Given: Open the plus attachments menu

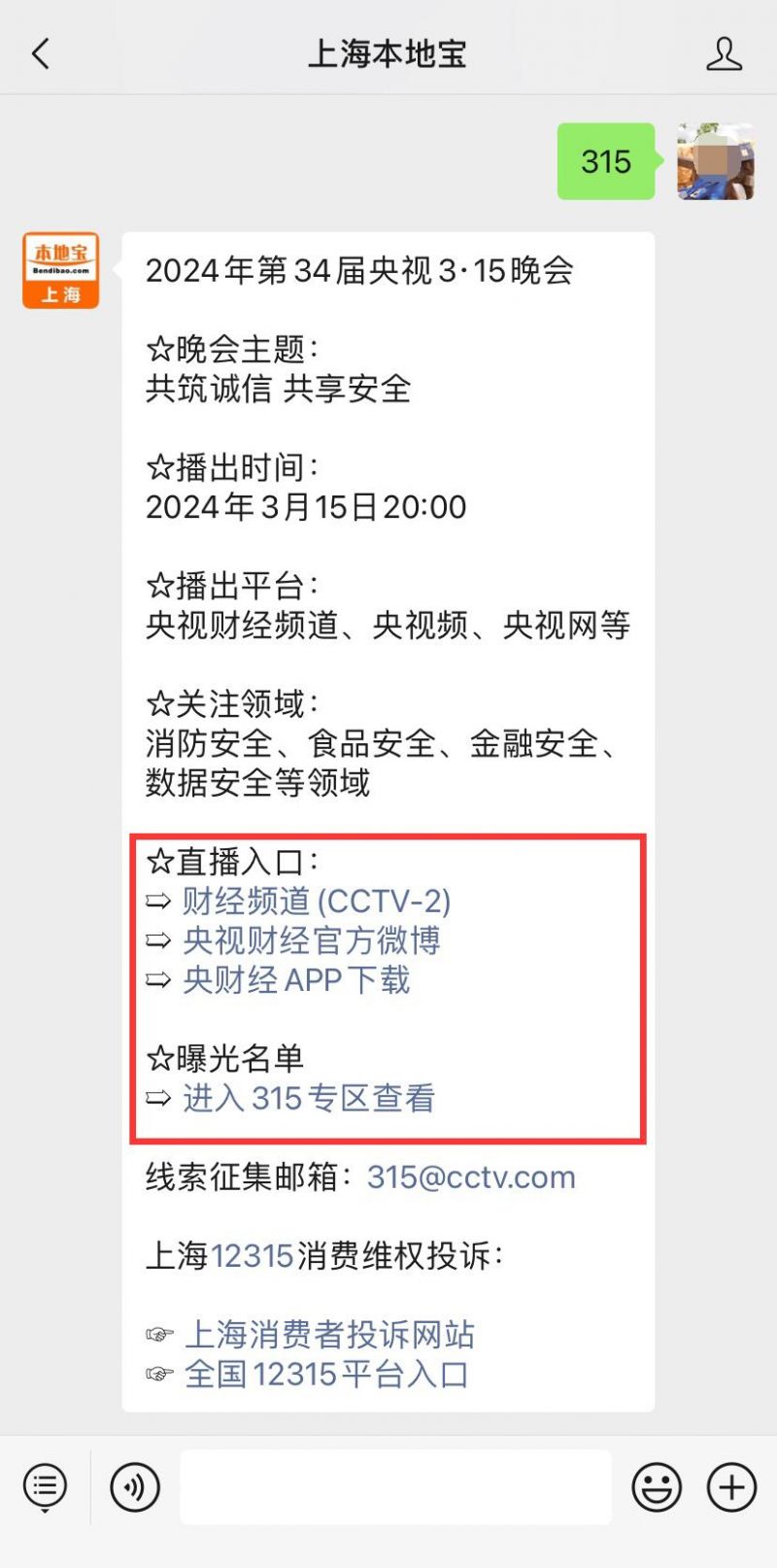Looking at the screenshot, I should click(x=731, y=1486).
